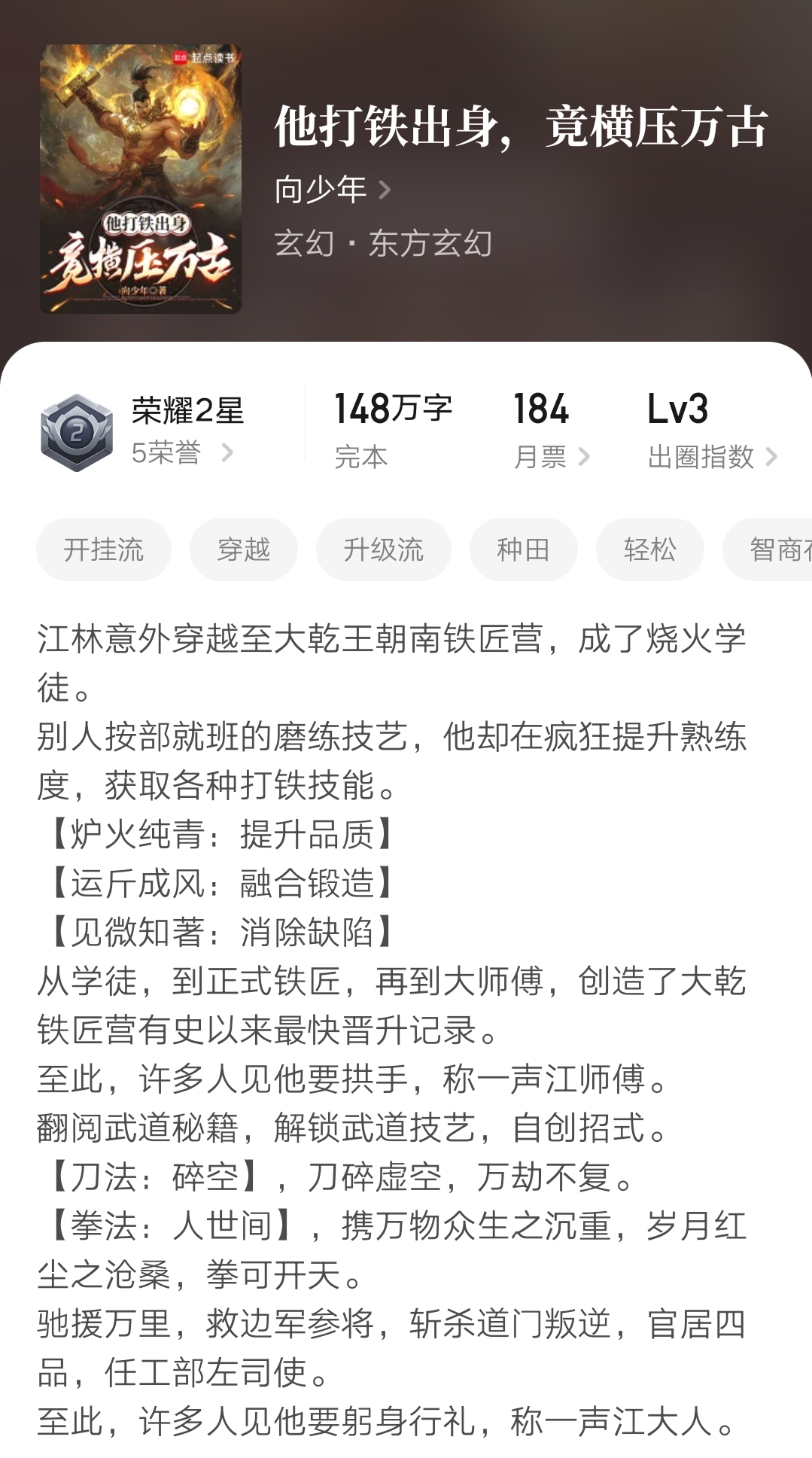The height and width of the screenshot is (1458, 812).
Task: Tap the 184 monthly ticket count
Action: tap(540, 409)
